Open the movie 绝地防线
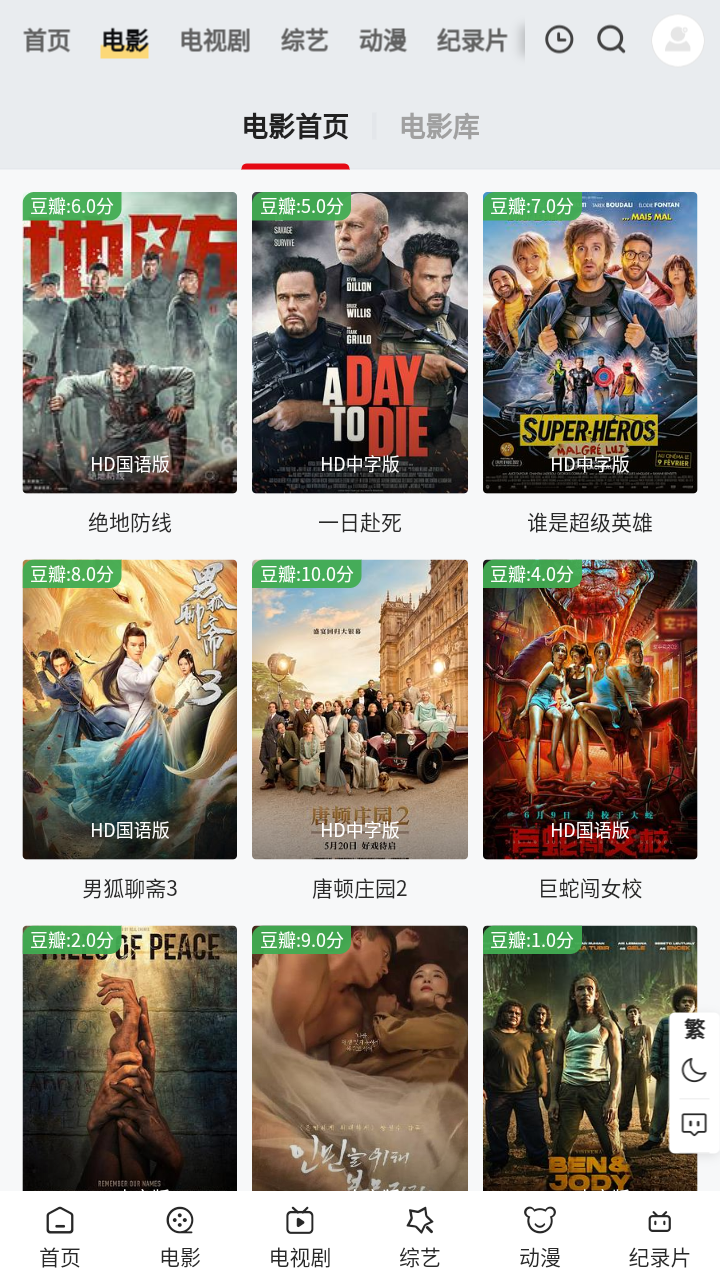The image size is (720, 1280). click(x=130, y=343)
